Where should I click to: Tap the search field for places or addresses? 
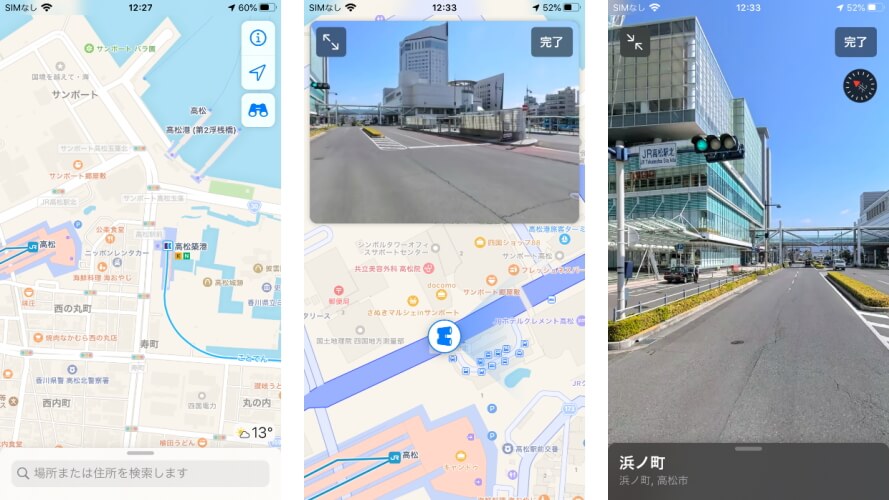click(x=140, y=473)
